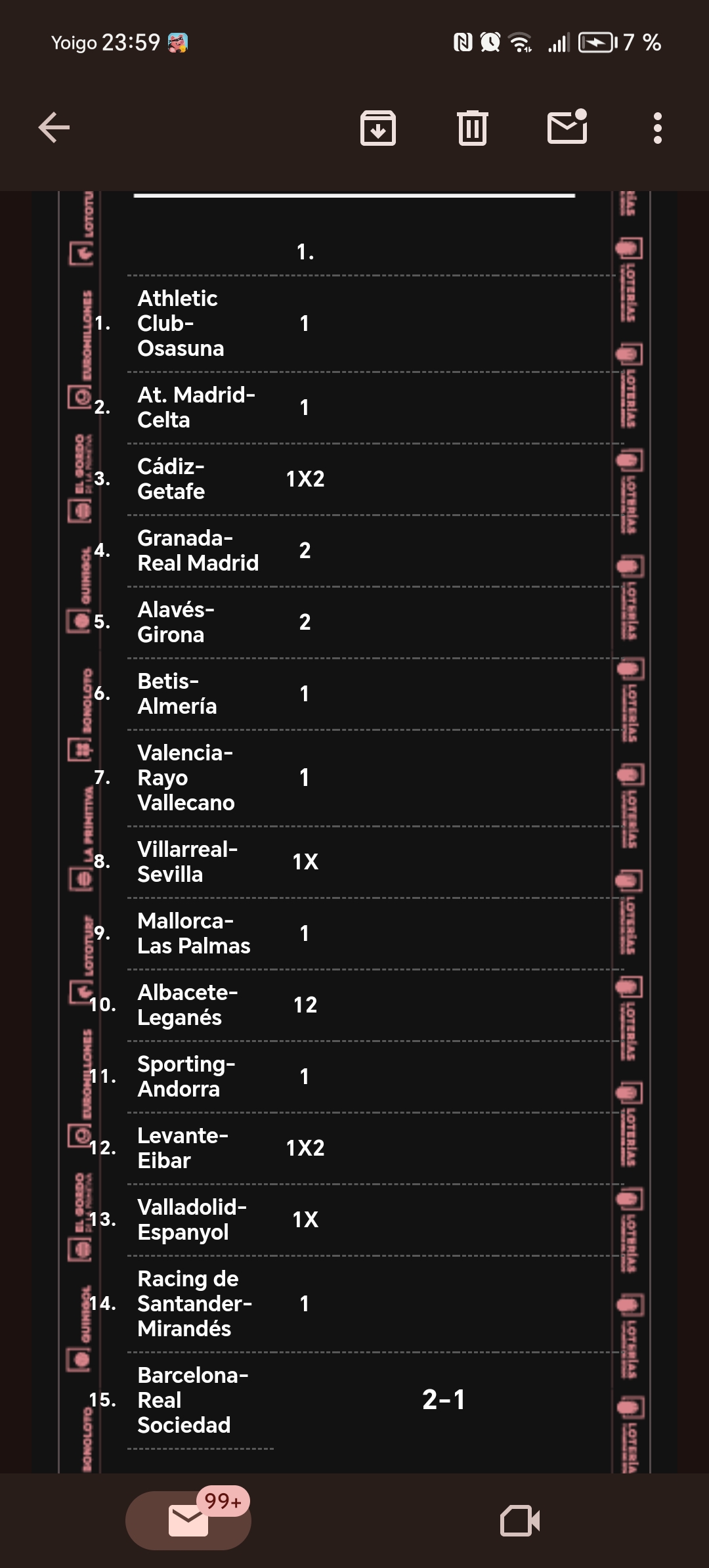Go back to the inbox
Screen dimensions: 709x1568
[x=54, y=127]
